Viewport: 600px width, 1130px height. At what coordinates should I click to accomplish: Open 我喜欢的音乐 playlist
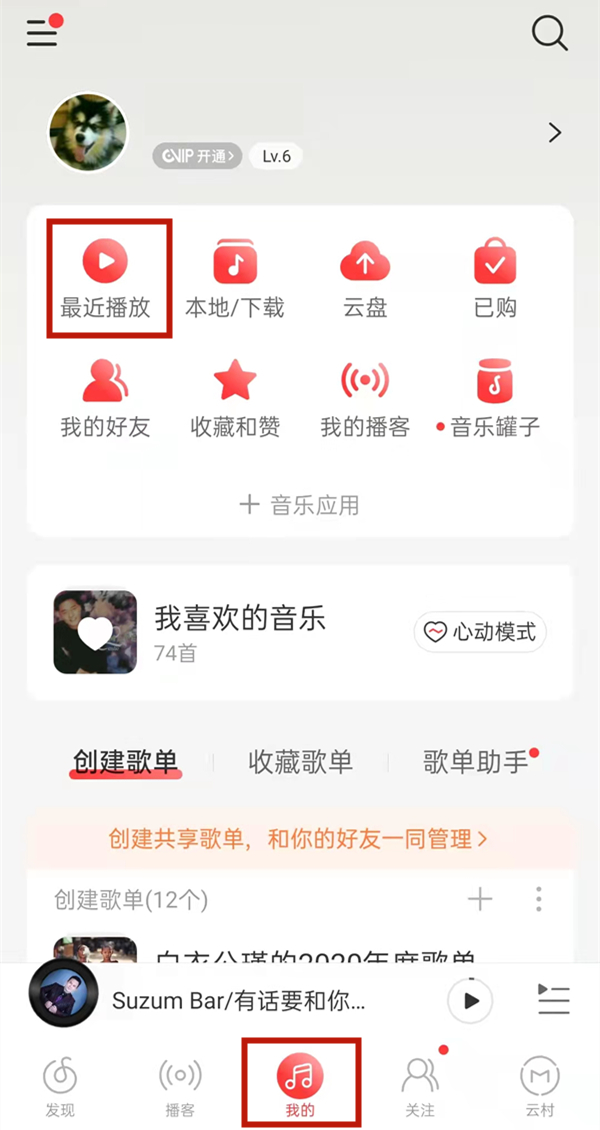pyautogui.click(x=240, y=632)
